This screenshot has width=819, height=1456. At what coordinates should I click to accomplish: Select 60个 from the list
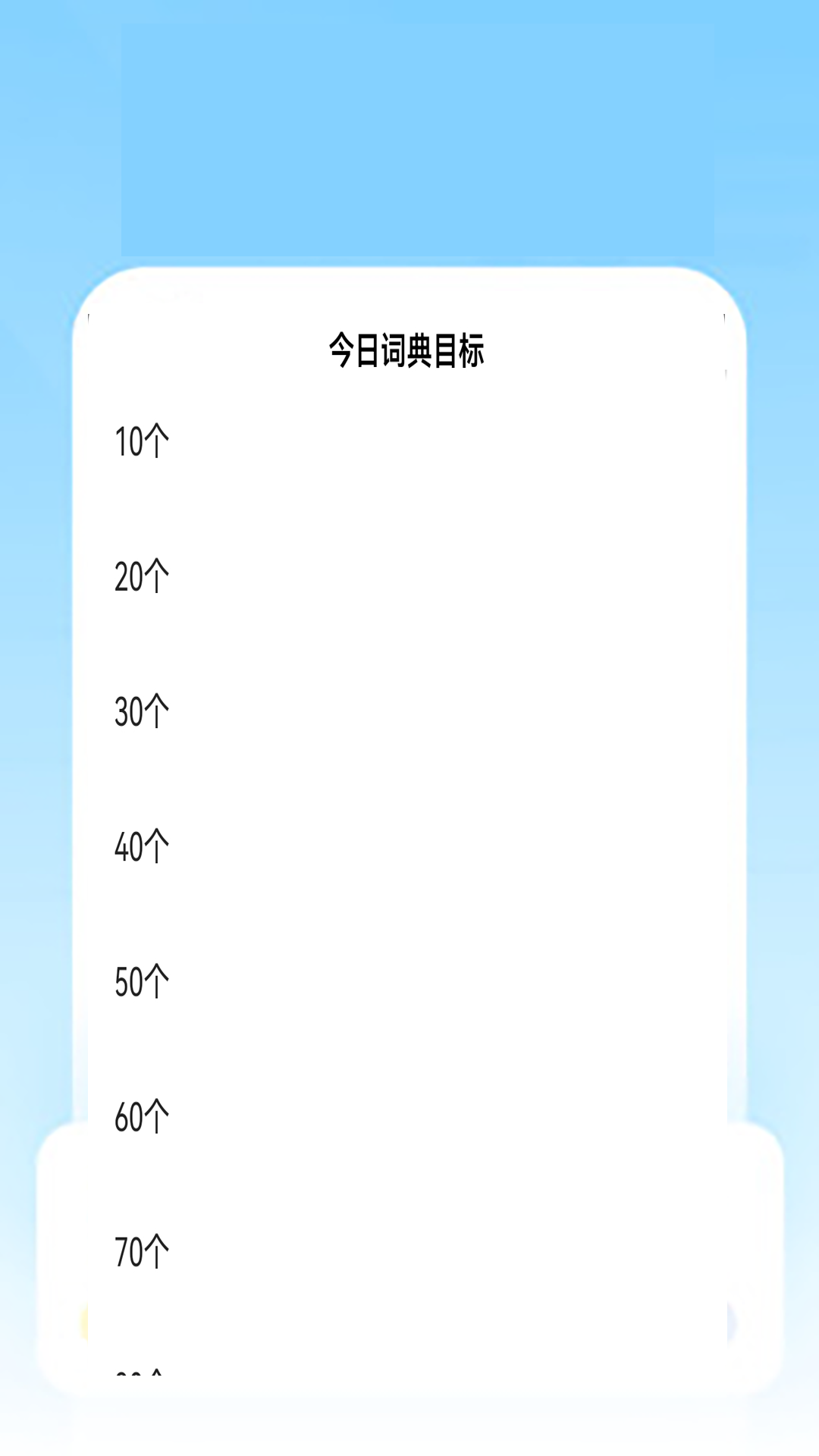pos(142,1116)
